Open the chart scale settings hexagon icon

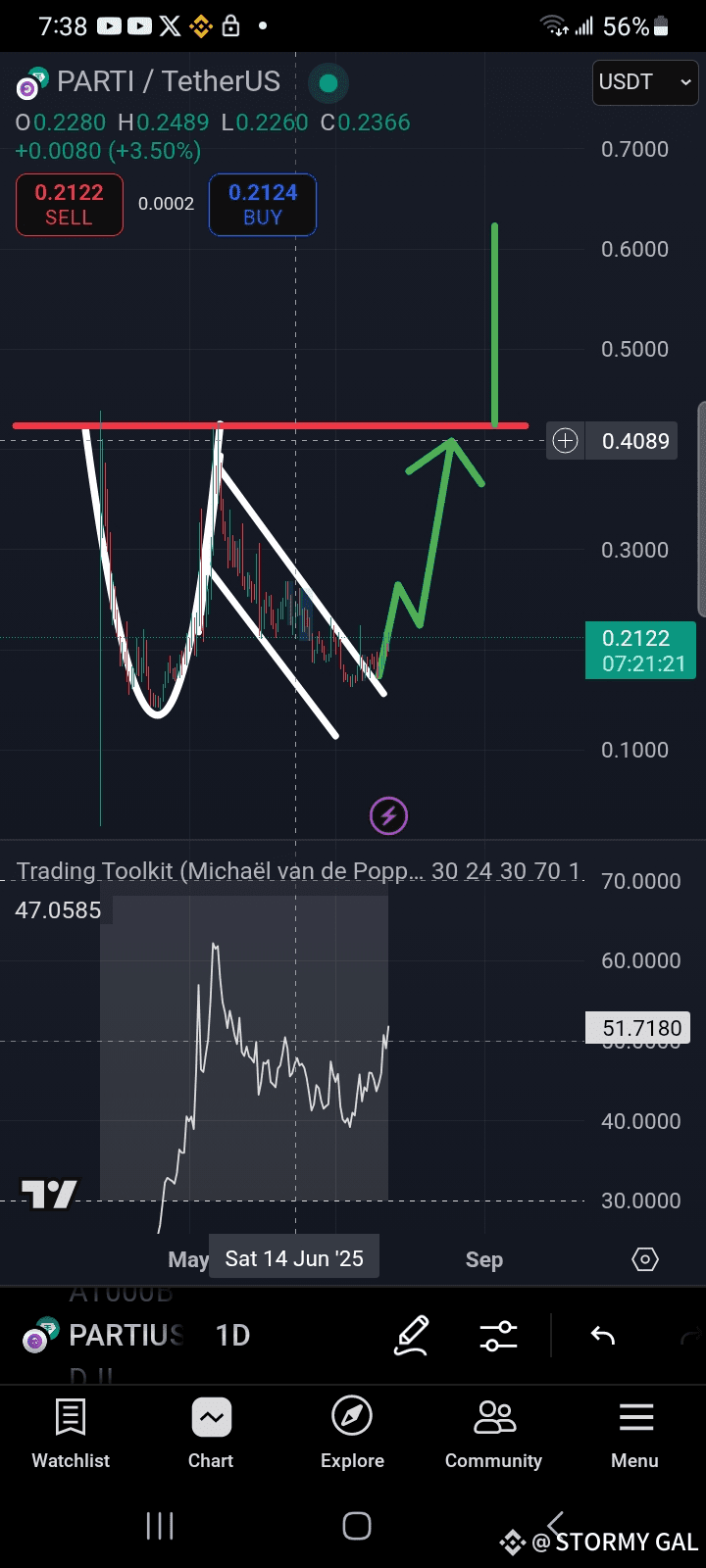click(645, 1259)
